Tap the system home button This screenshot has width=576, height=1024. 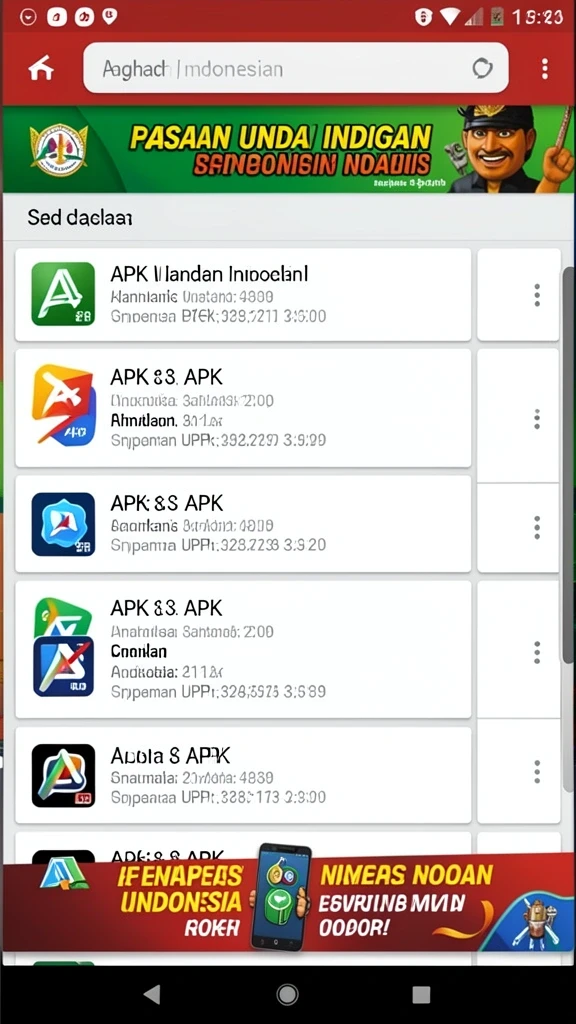point(287,994)
